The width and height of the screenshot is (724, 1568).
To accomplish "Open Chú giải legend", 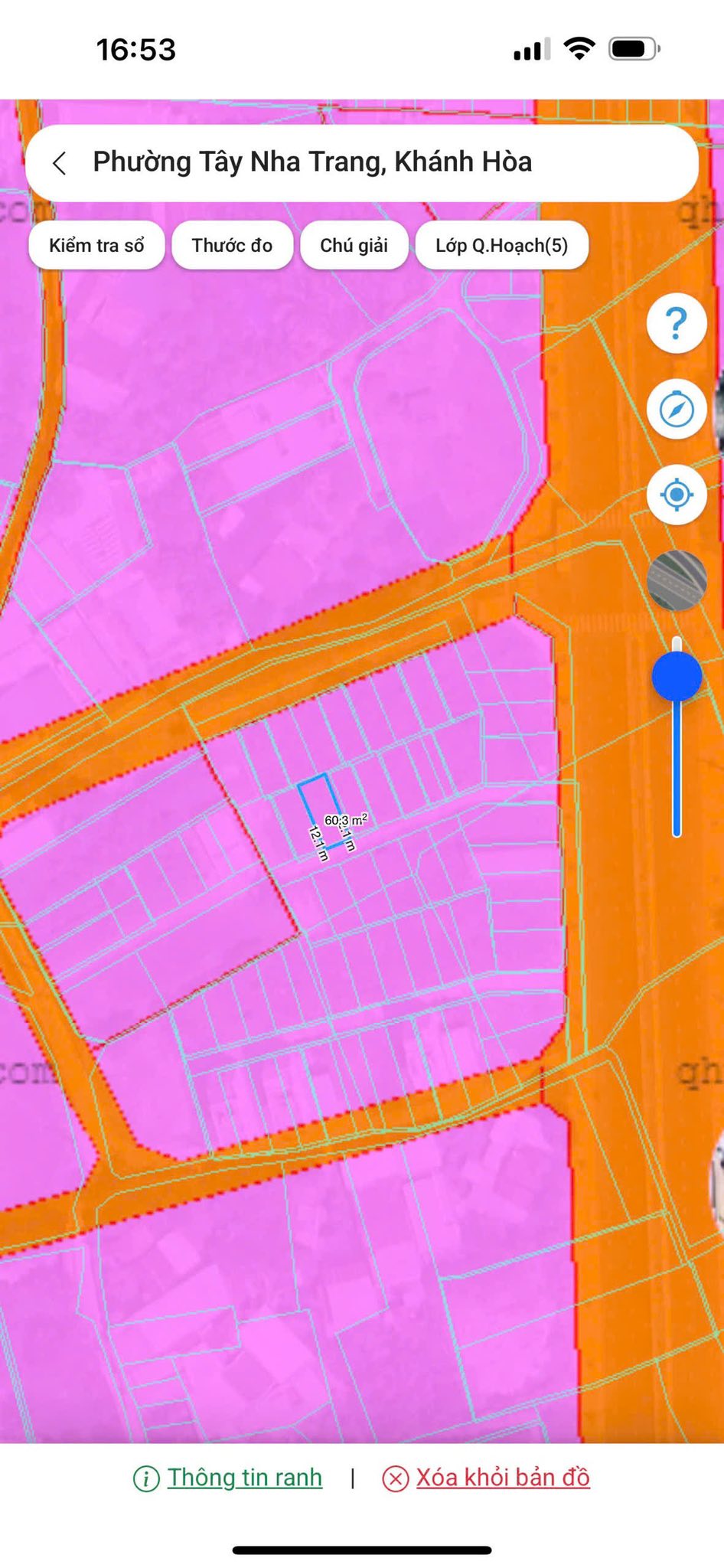I will pyautogui.click(x=354, y=246).
